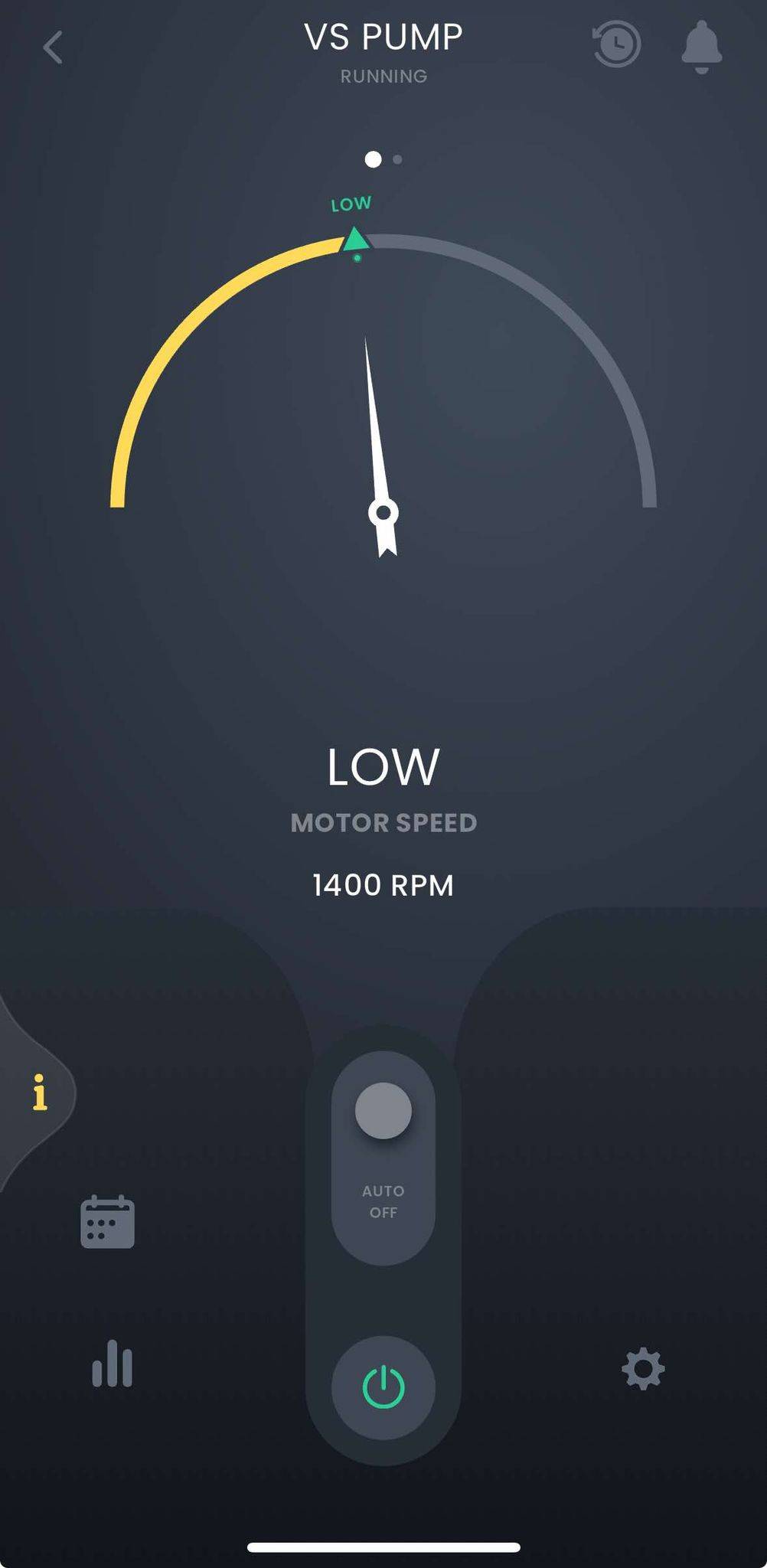View the statistics bar chart
Image resolution: width=767 pixels, height=1568 pixels.
[x=113, y=1363]
